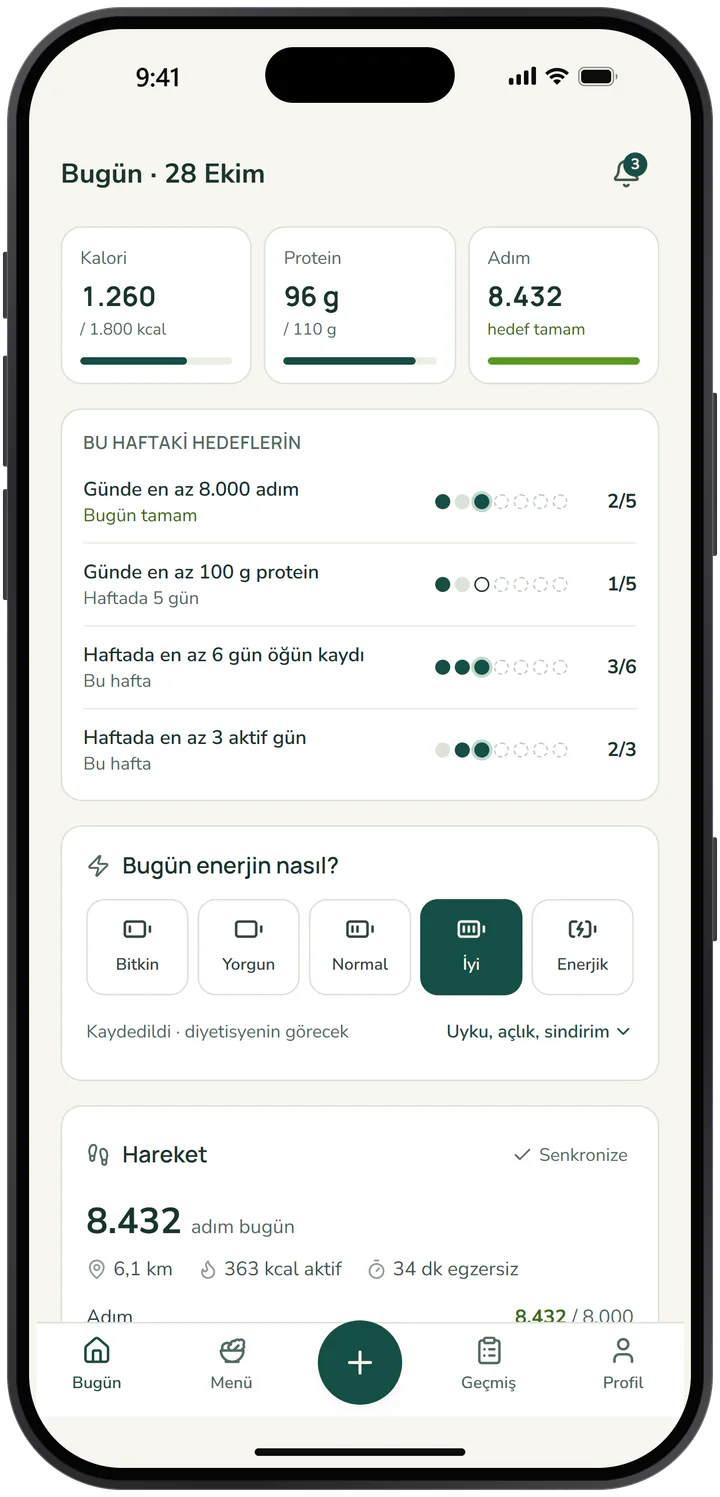This screenshot has height=1497, width=720.
Task: Choose Normal energy level
Action: pyautogui.click(x=360, y=947)
